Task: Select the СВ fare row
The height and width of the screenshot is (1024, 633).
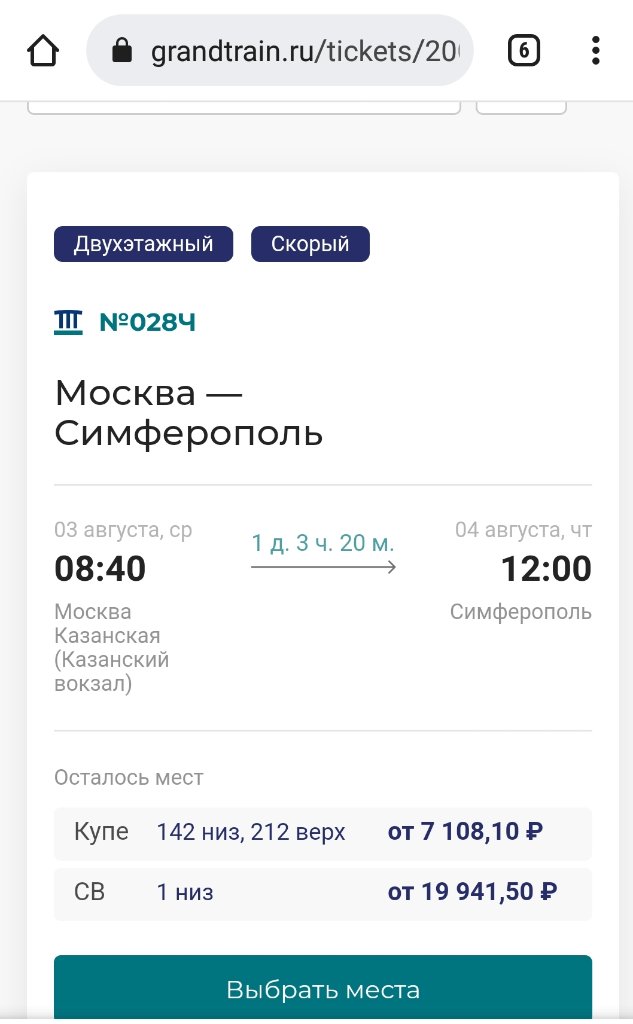Action: [322, 893]
